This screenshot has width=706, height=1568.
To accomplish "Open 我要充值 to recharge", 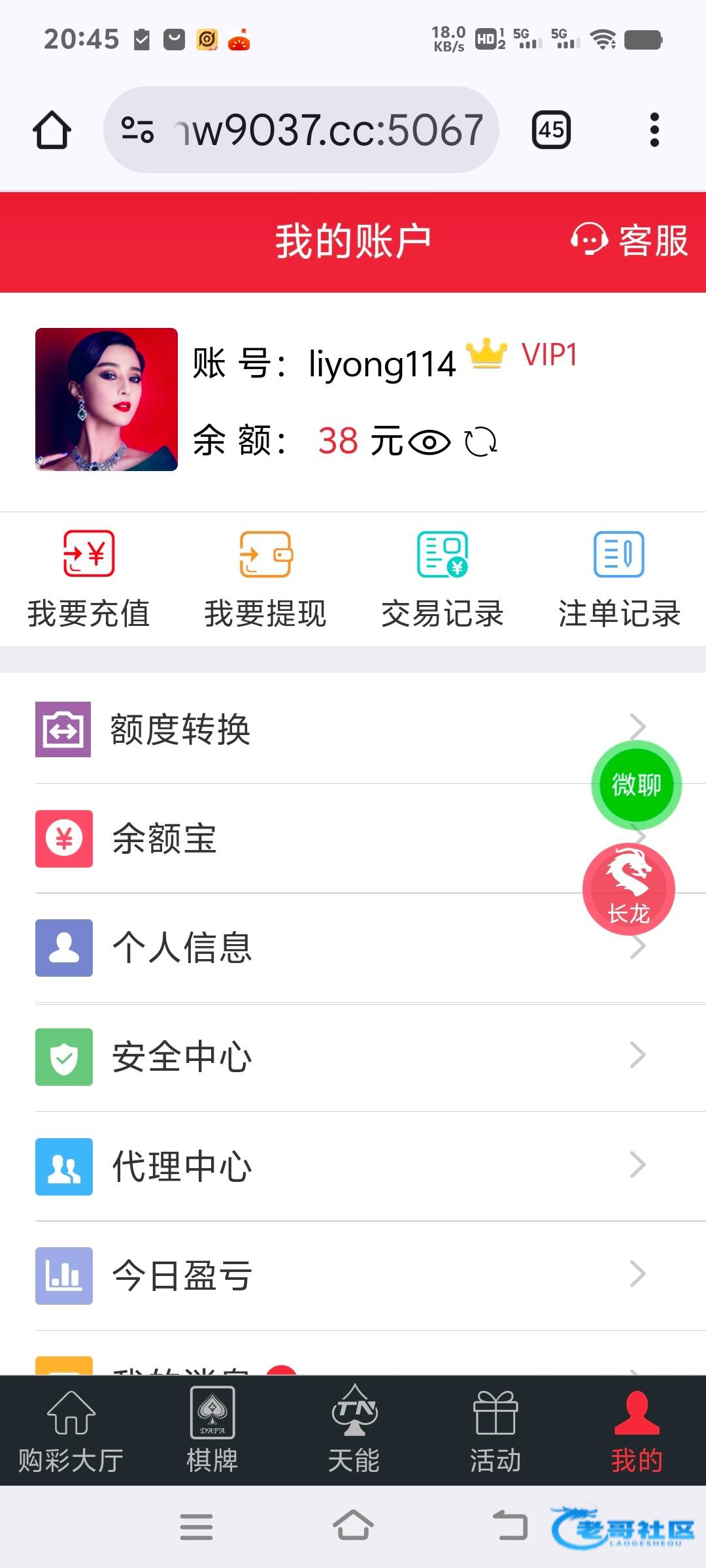I will click(x=88, y=580).
